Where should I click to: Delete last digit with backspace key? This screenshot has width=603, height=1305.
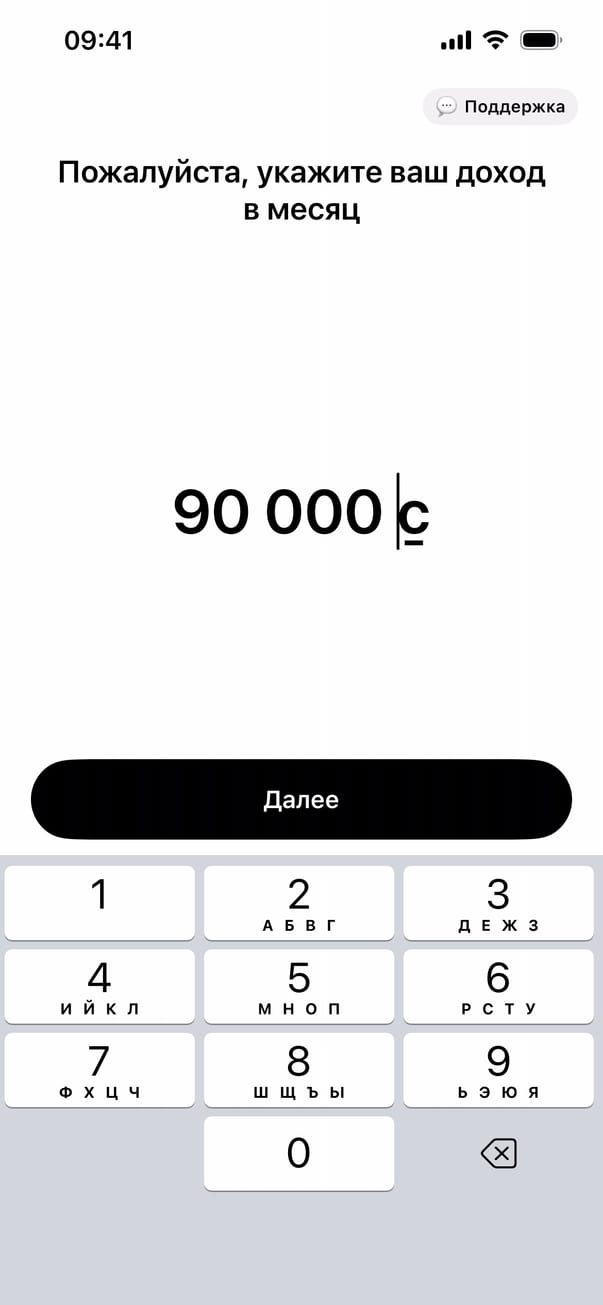(x=498, y=1155)
